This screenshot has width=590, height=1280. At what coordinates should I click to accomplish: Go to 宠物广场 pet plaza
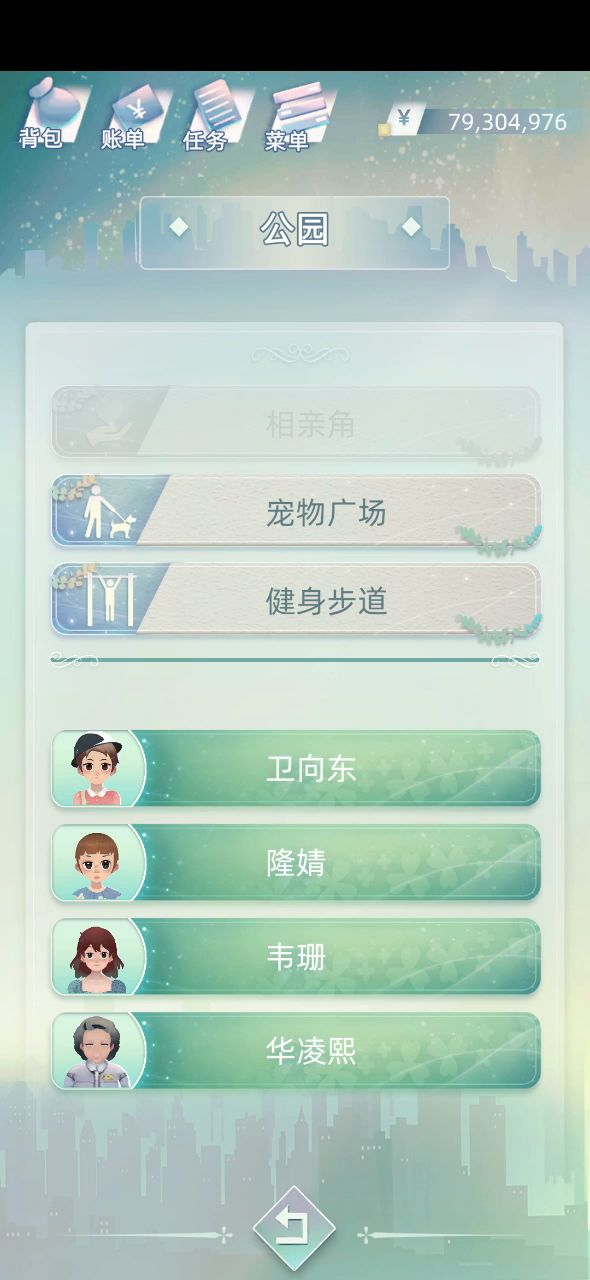[296, 512]
